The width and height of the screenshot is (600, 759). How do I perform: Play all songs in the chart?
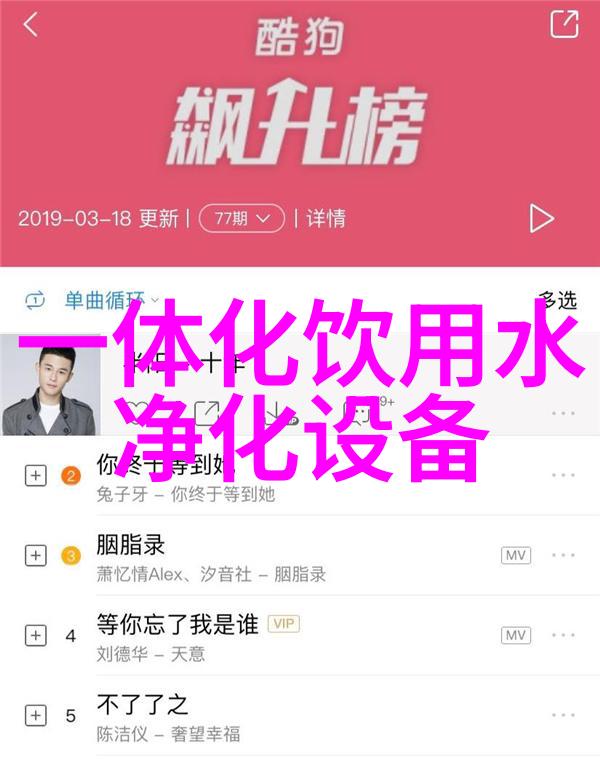(542, 217)
